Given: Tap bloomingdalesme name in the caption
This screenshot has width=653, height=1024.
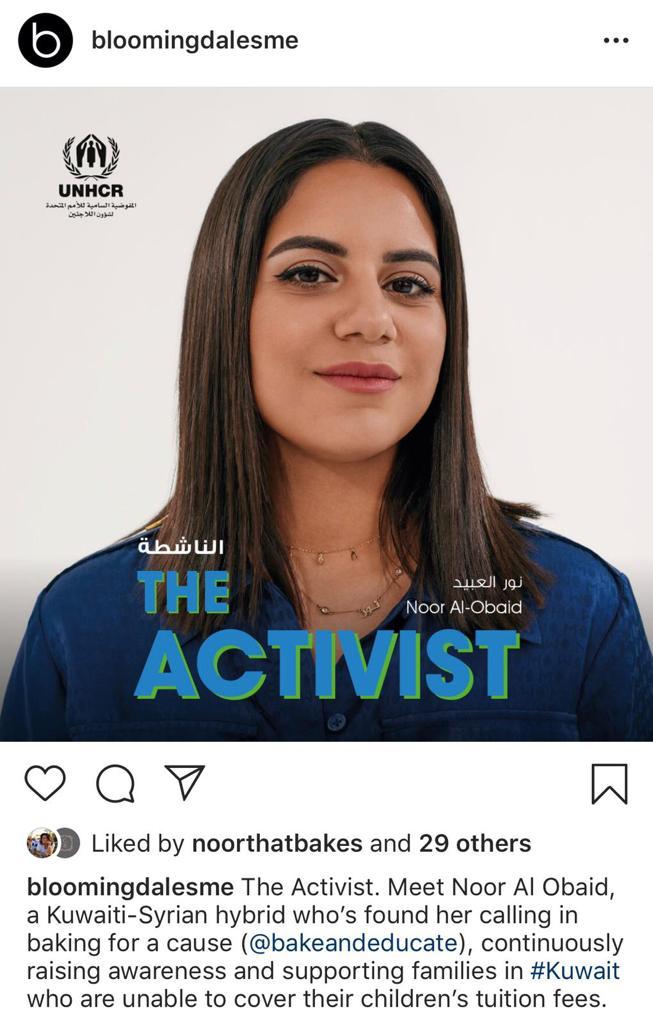Looking at the screenshot, I should [x=130, y=887].
